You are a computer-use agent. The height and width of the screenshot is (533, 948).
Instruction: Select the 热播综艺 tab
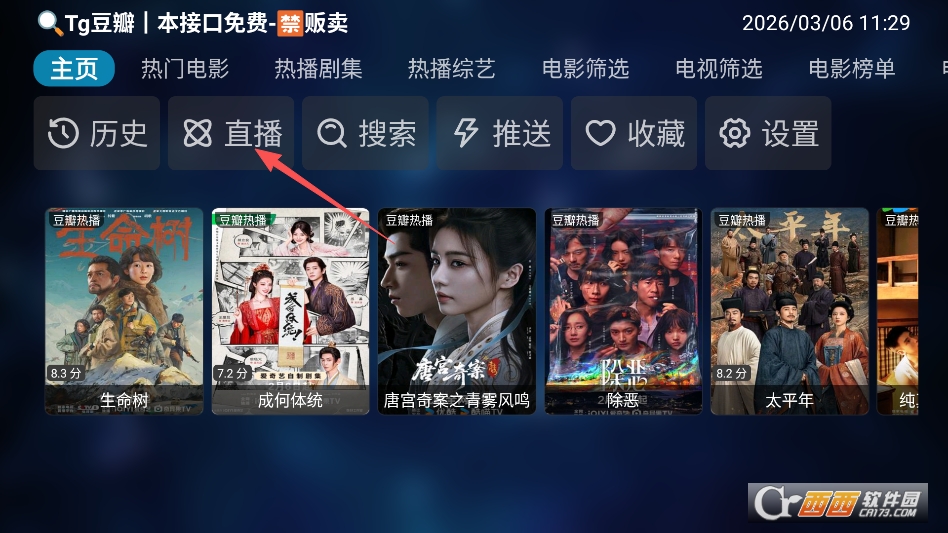(452, 69)
